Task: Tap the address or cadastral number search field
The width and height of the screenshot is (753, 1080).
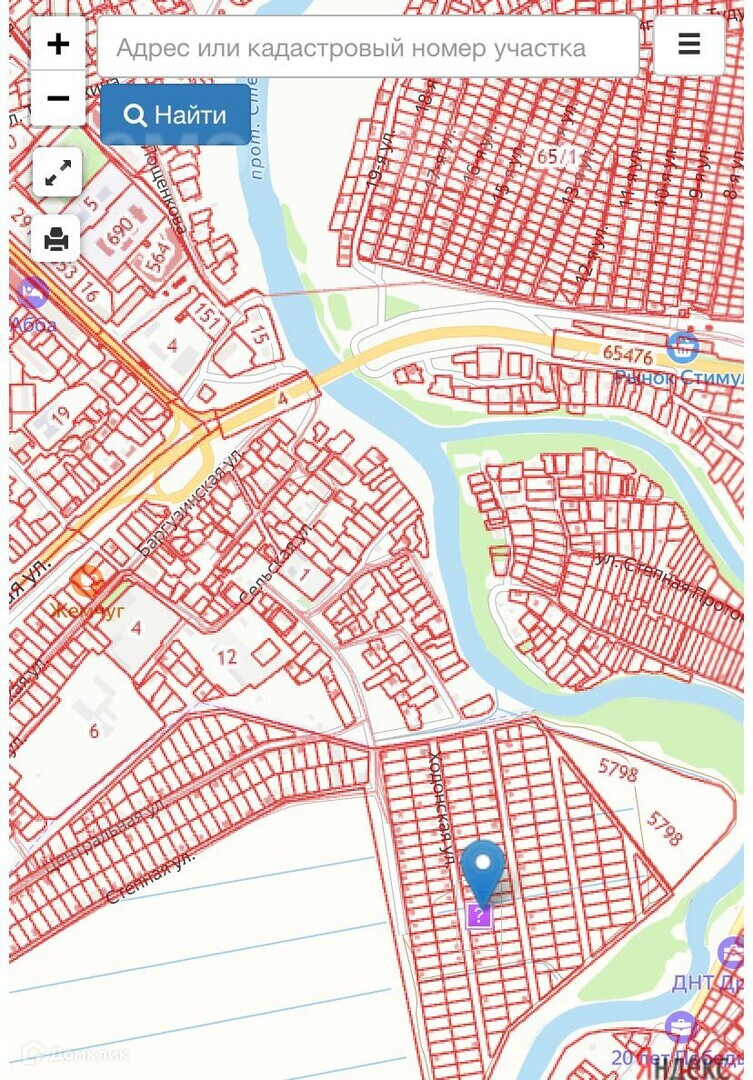Action: click(x=369, y=47)
